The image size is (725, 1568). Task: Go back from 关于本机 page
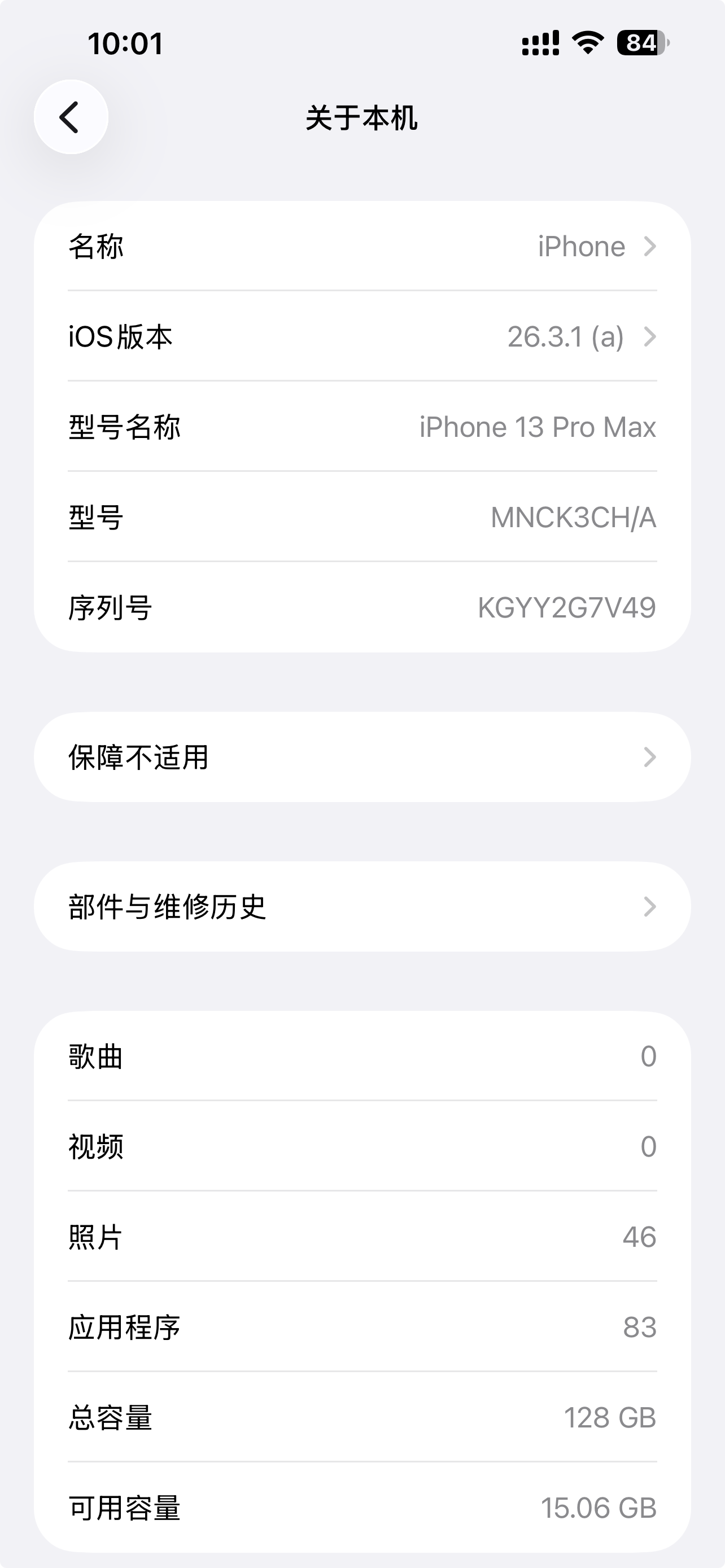71,117
